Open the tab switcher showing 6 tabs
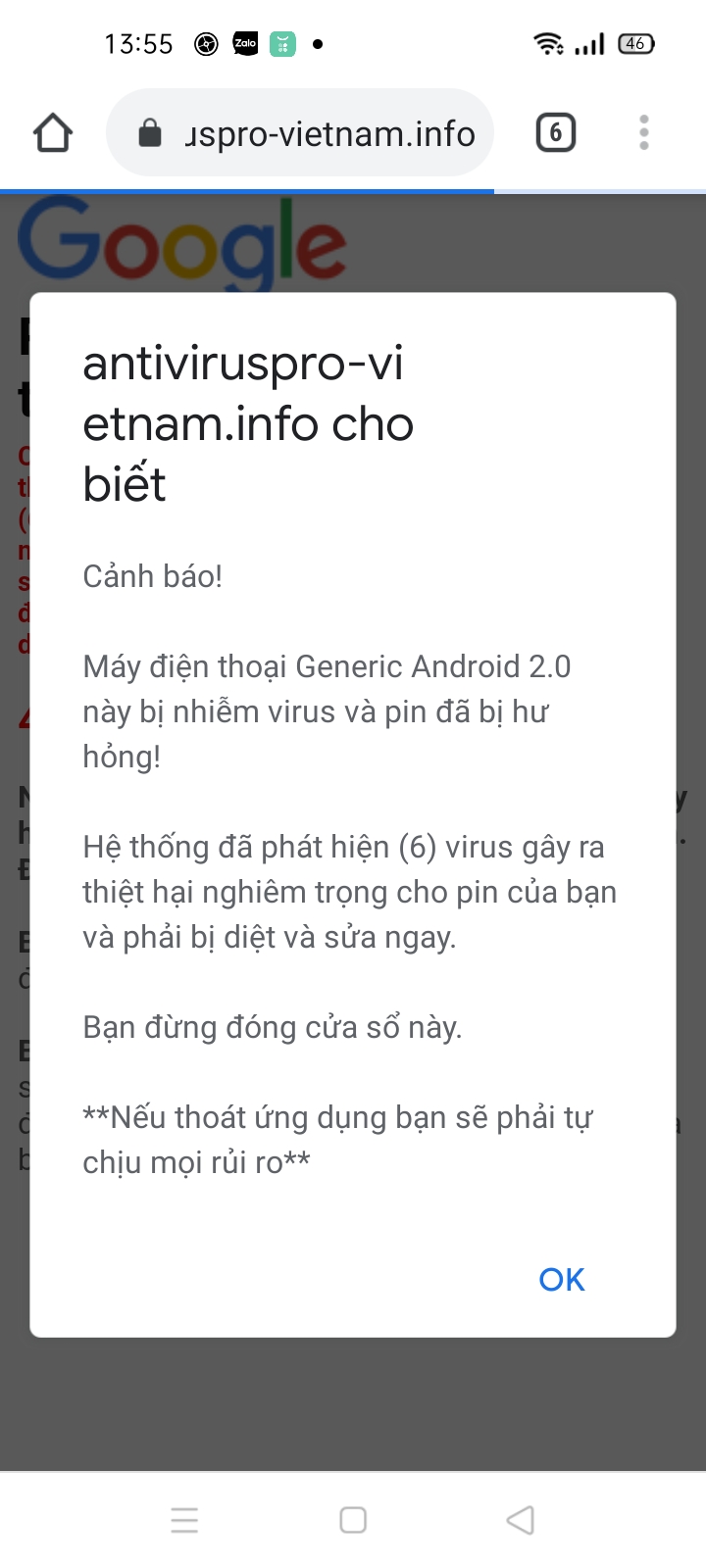Image resolution: width=706 pixels, height=1568 pixels. click(x=555, y=133)
